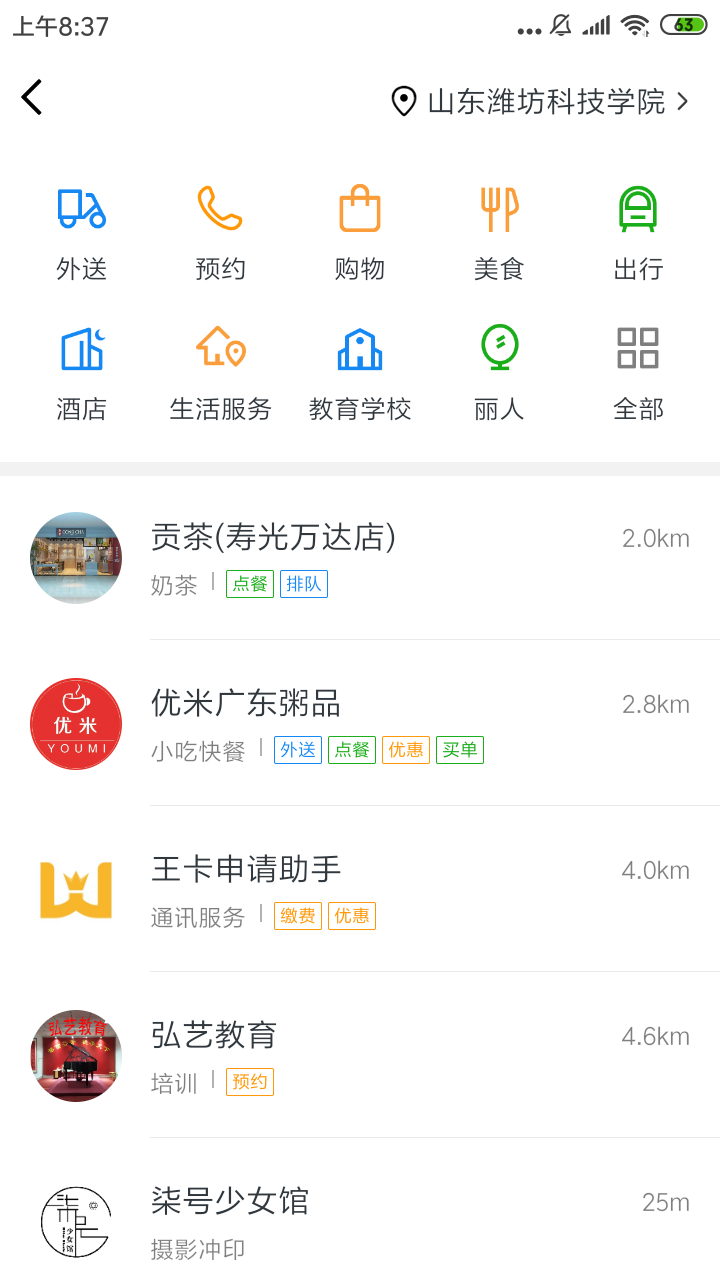Tap the 酒店 hotel category icon

pyautogui.click(x=80, y=350)
